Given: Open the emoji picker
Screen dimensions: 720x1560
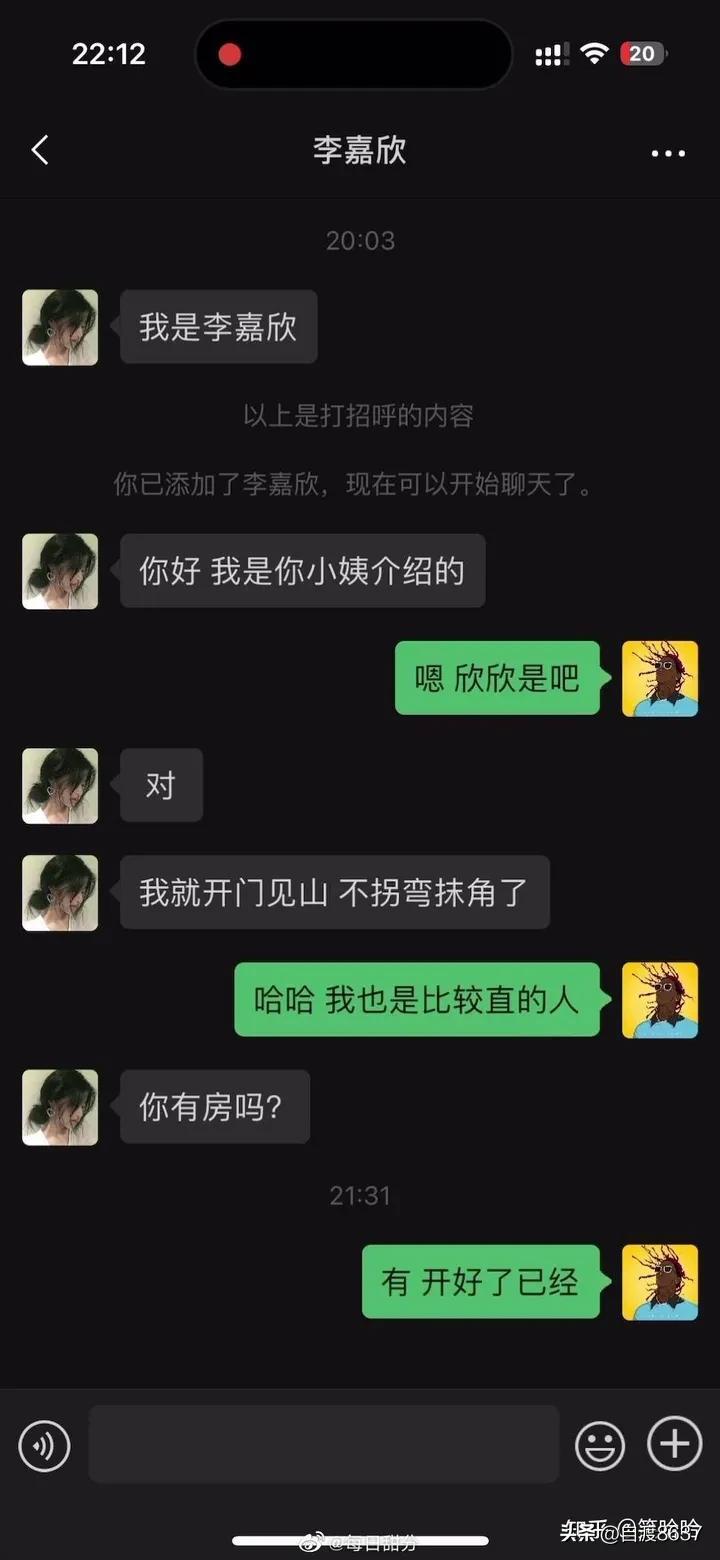Looking at the screenshot, I should click(x=600, y=1445).
